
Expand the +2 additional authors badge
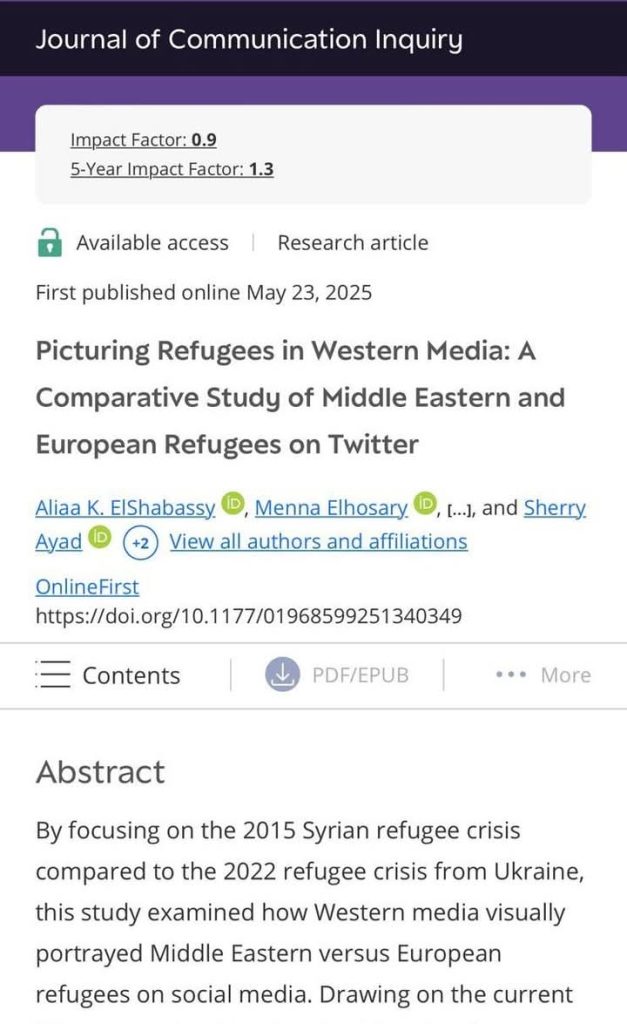[140, 543]
